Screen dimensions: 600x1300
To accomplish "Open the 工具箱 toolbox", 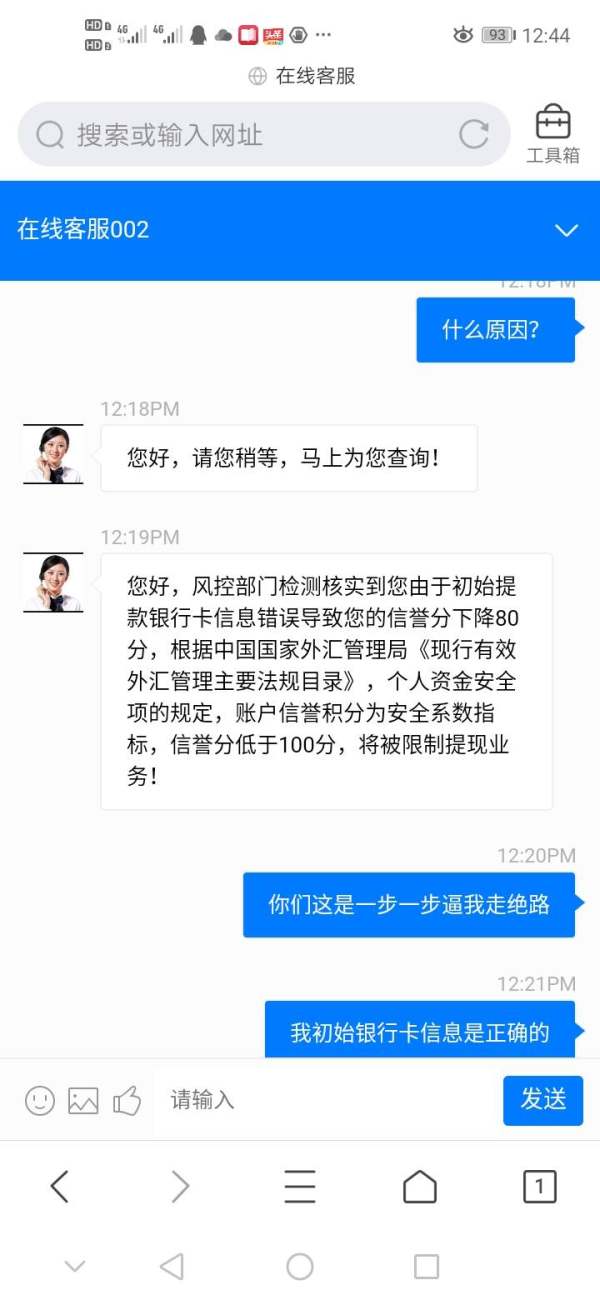I will pos(553,134).
